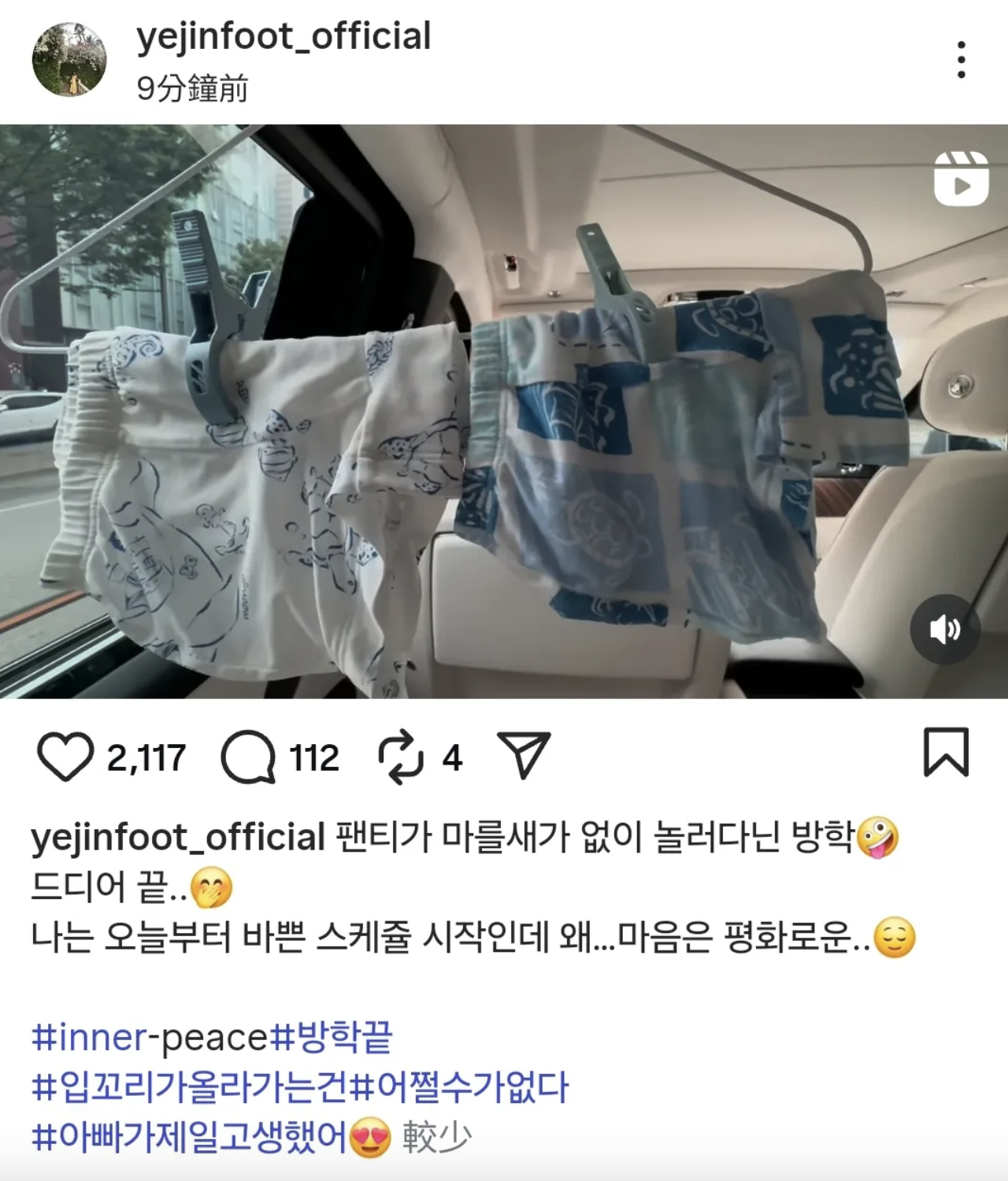Open the comments on this post
The image size is (1008, 1181).
248,757
